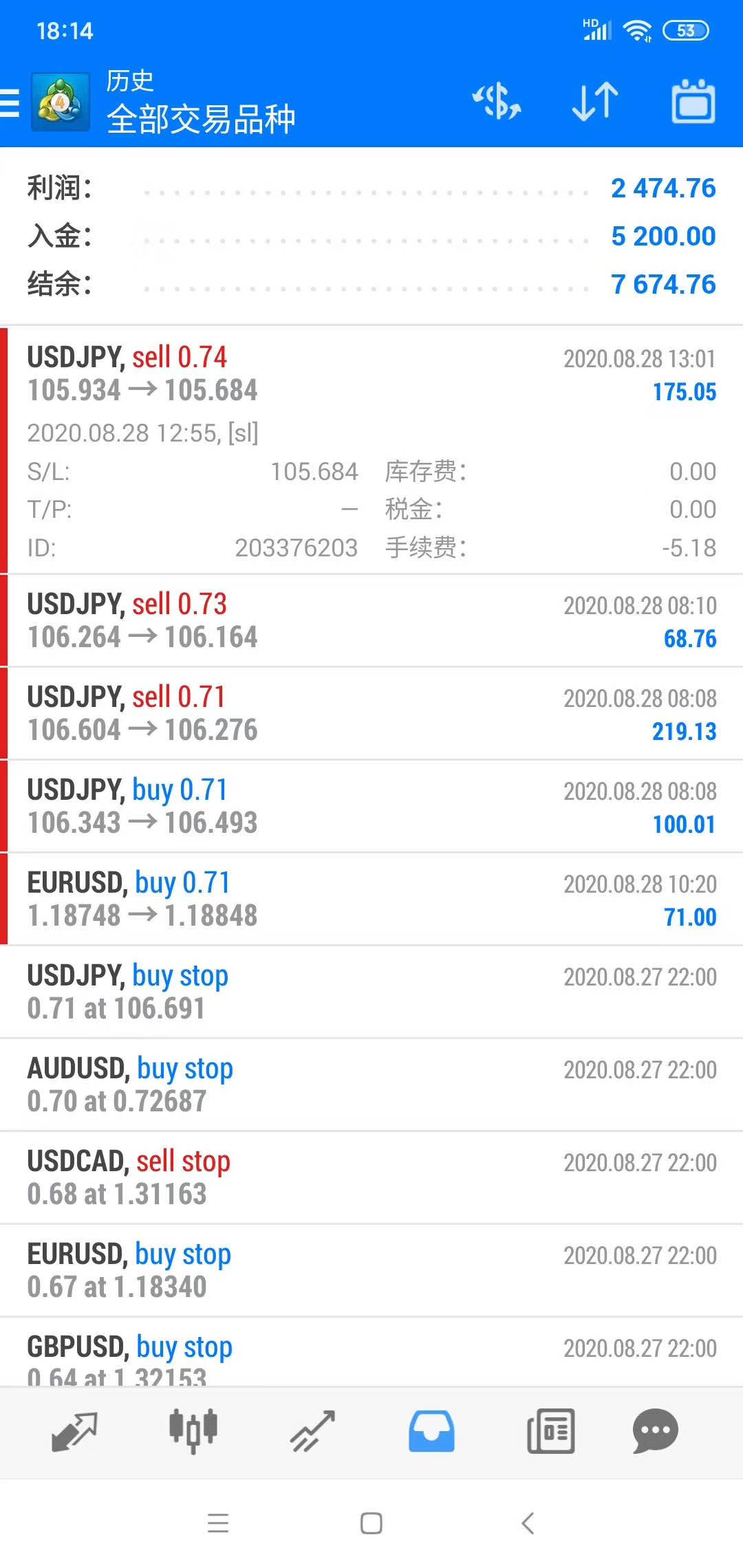Screen dimensions: 743x1568
Task: Expand the USDJPY sell 0.73 trade
Action: pos(371,620)
